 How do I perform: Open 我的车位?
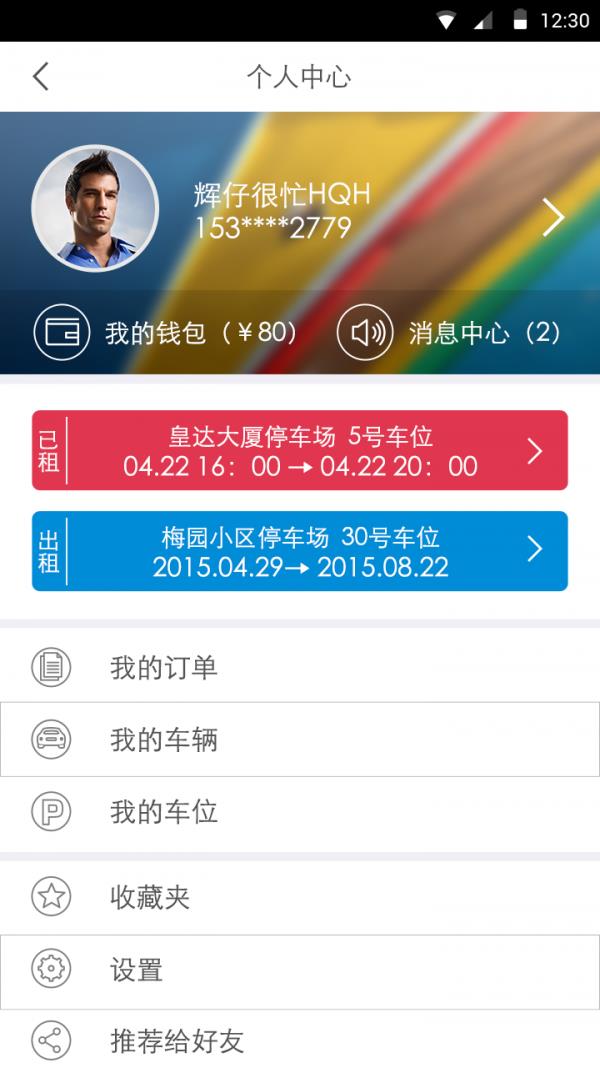[x=300, y=812]
